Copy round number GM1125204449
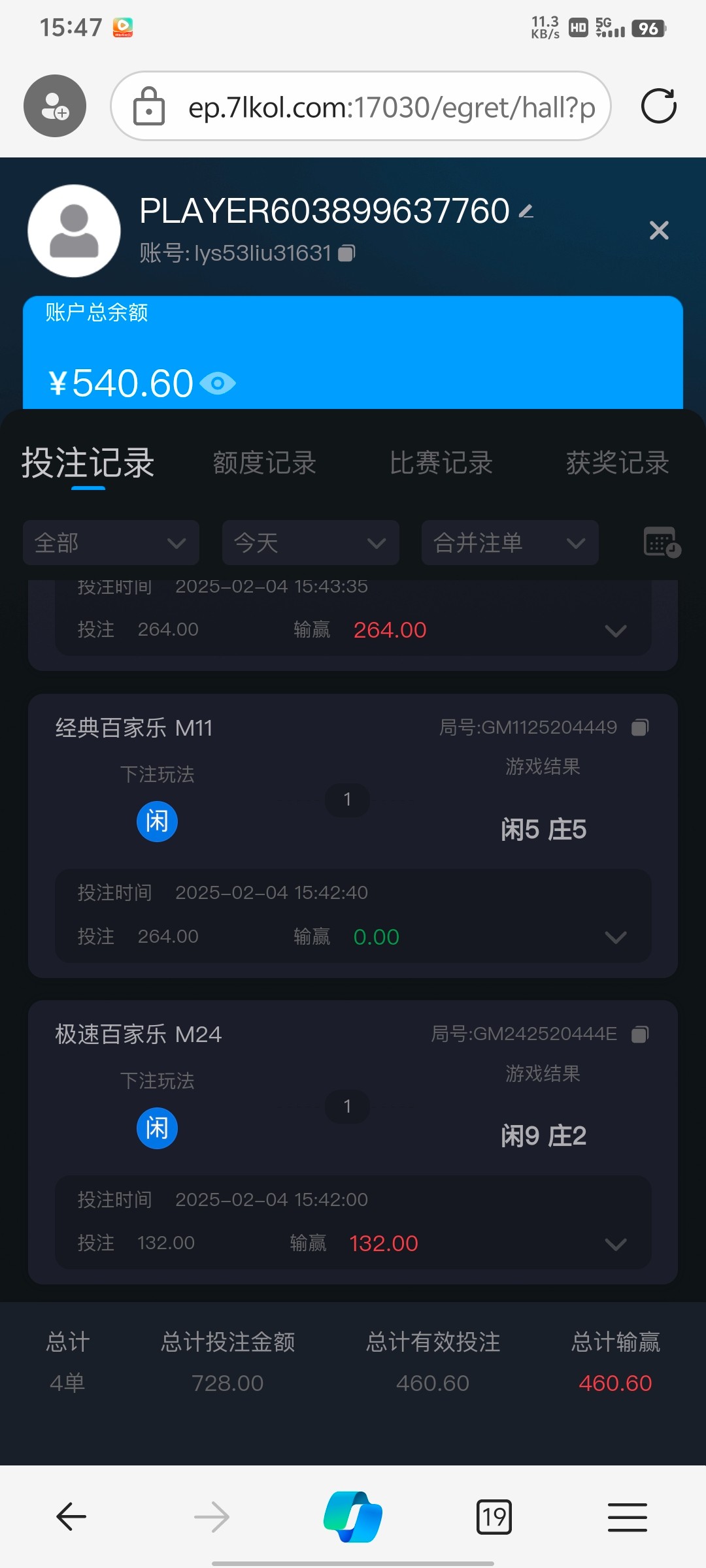Screen dimensions: 706x1568 pyautogui.click(x=640, y=727)
